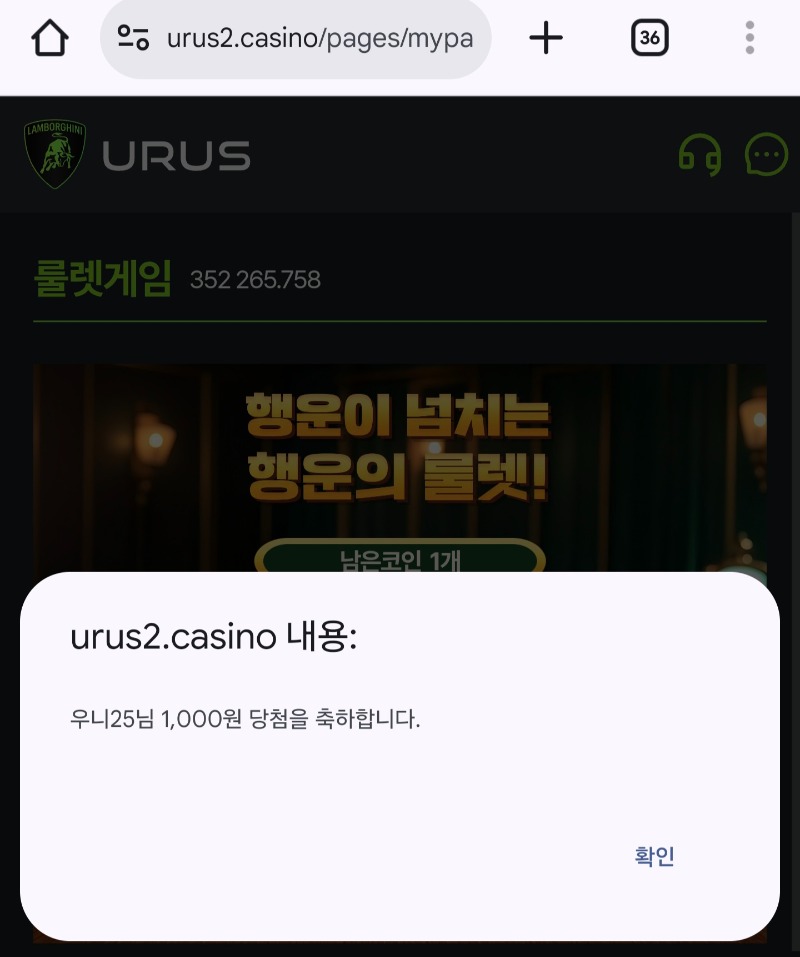This screenshot has width=800, height=957.
Task: Open a new browser tab
Action: pos(546,39)
